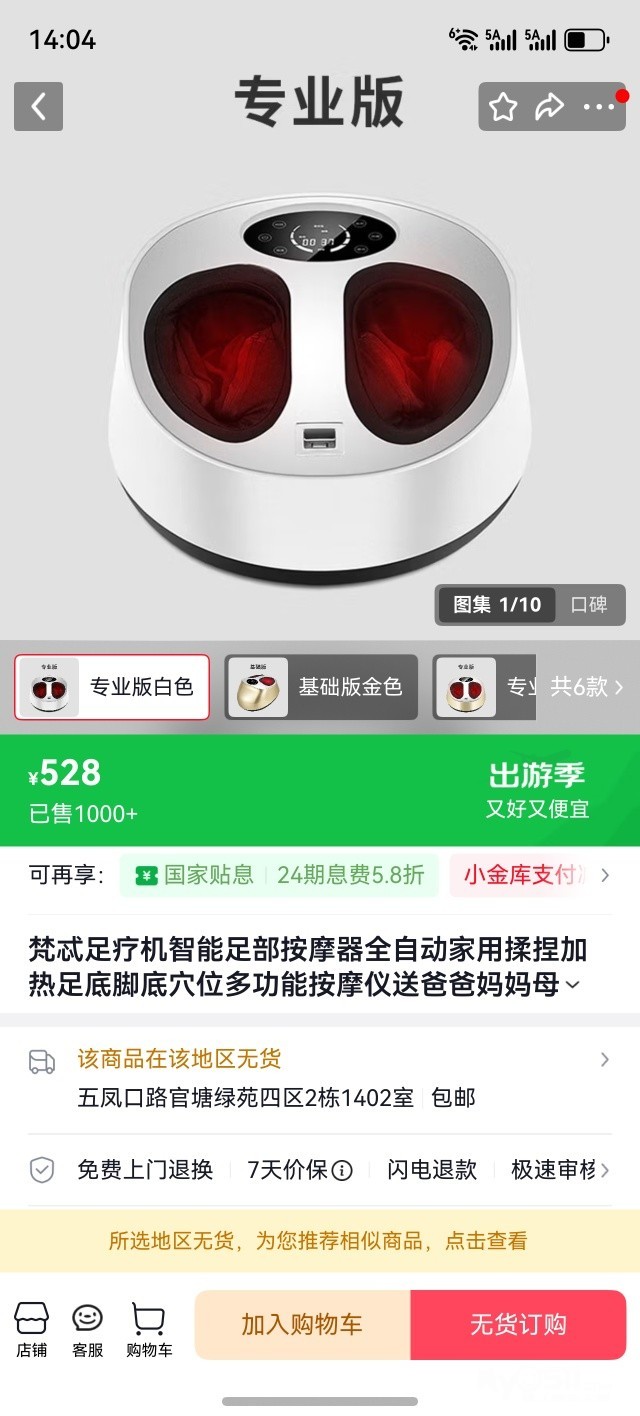Share this product page
Screen dimensions: 640x1416
(550, 107)
